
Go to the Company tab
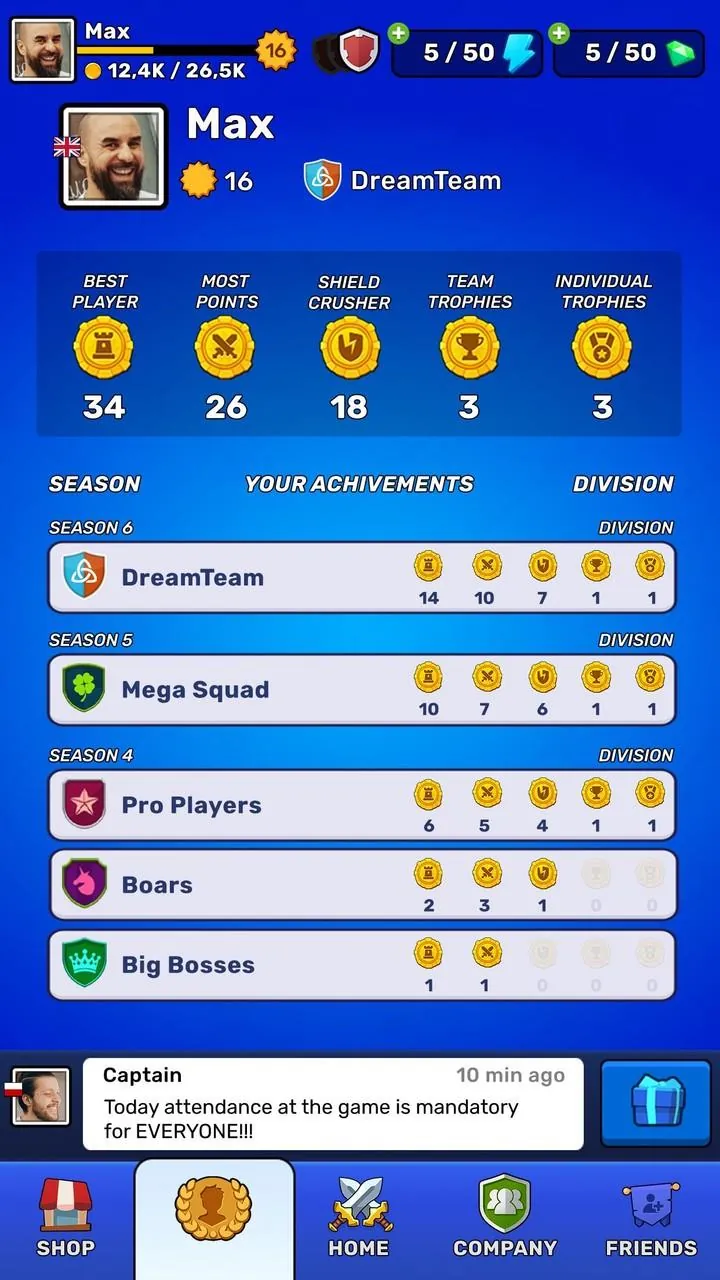pos(505,1218)
